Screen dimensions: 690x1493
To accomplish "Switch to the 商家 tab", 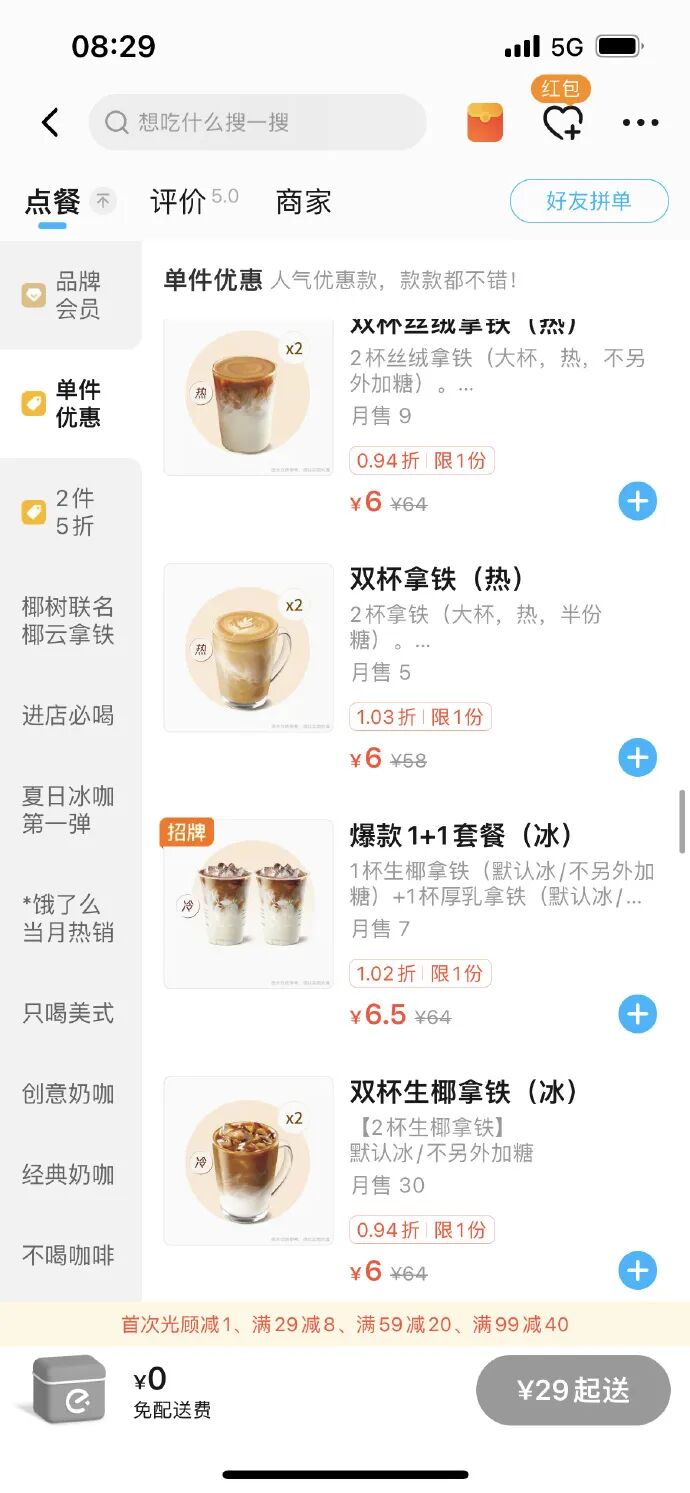I will pyautogui.click(x=303, y=202).
